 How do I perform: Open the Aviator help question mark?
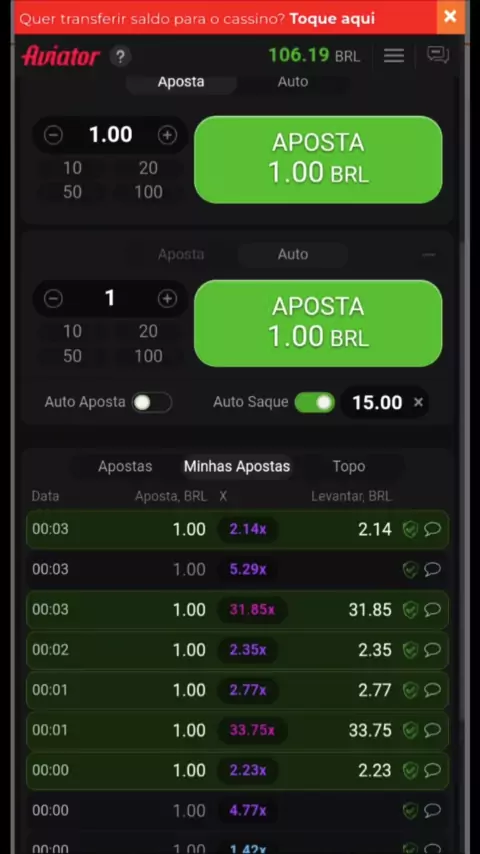coord(120,56)
